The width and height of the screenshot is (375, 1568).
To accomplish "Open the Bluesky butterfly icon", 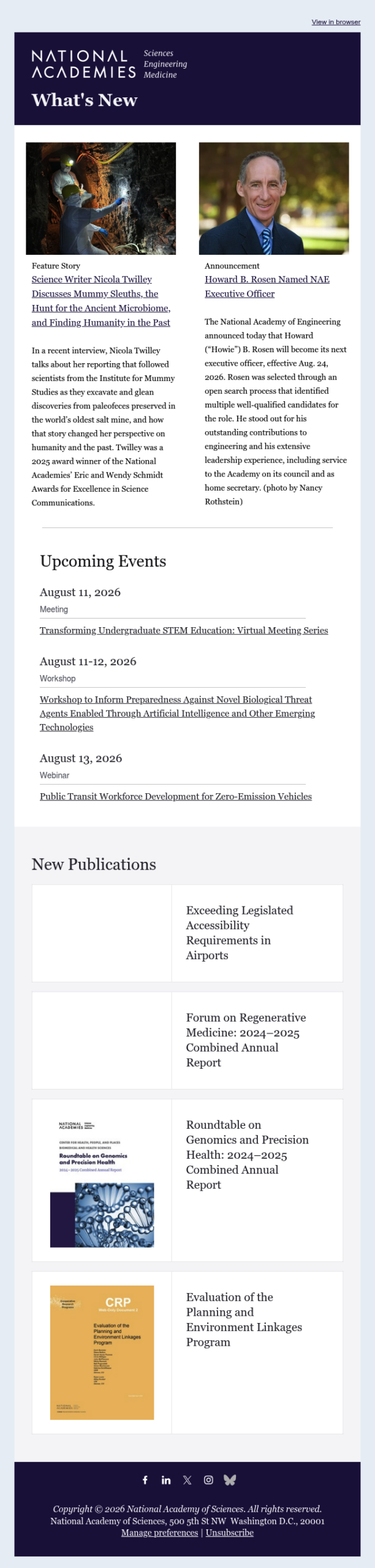I will 230,1480.
